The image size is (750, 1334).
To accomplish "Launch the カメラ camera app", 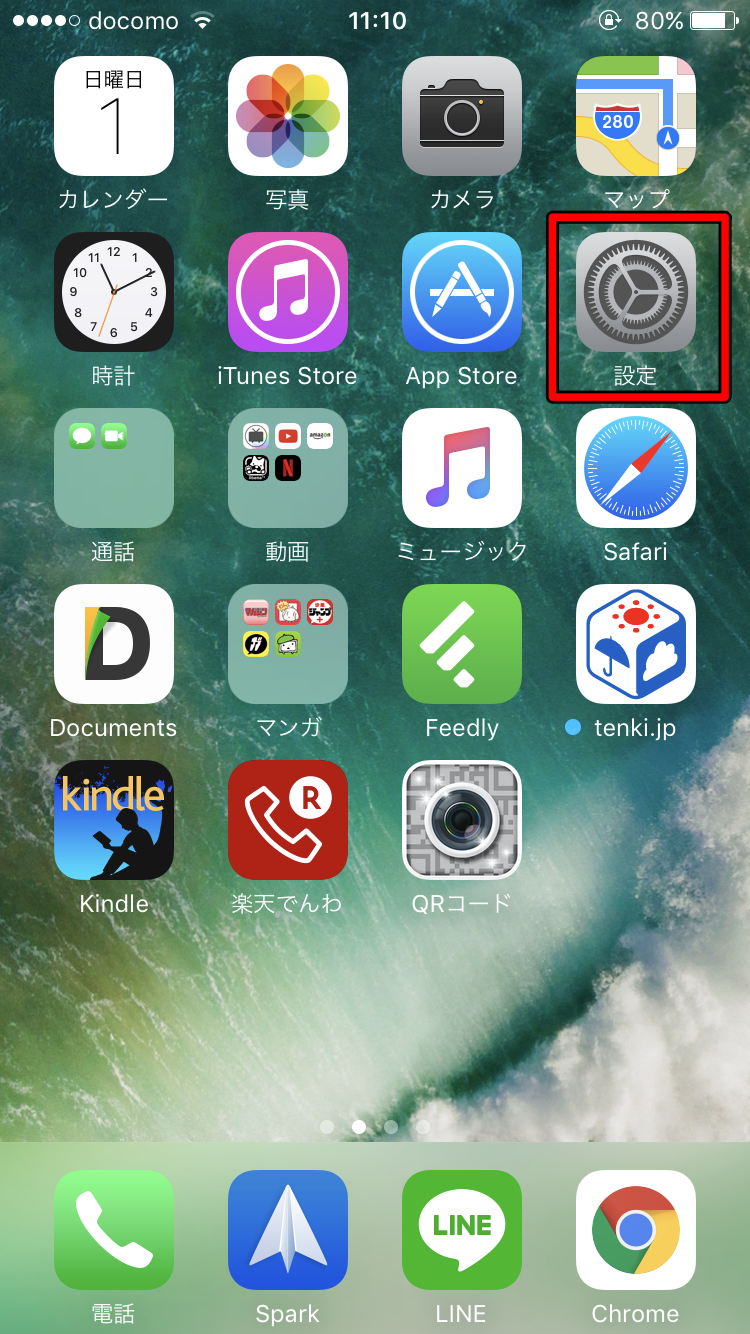I will click(x=462, y=116).
